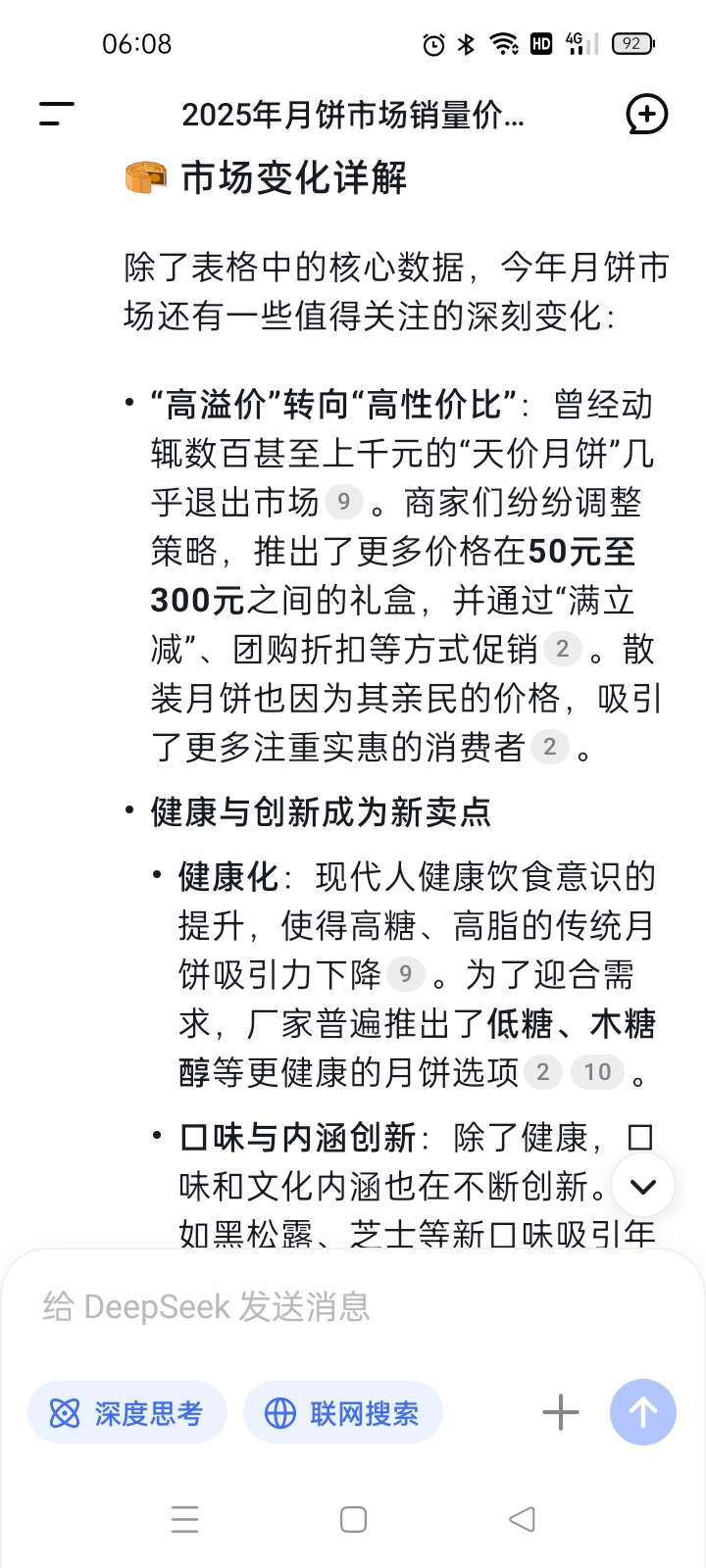Go back using system navigation
This screenshot has width=706, height=1568.
point(522,1519)
